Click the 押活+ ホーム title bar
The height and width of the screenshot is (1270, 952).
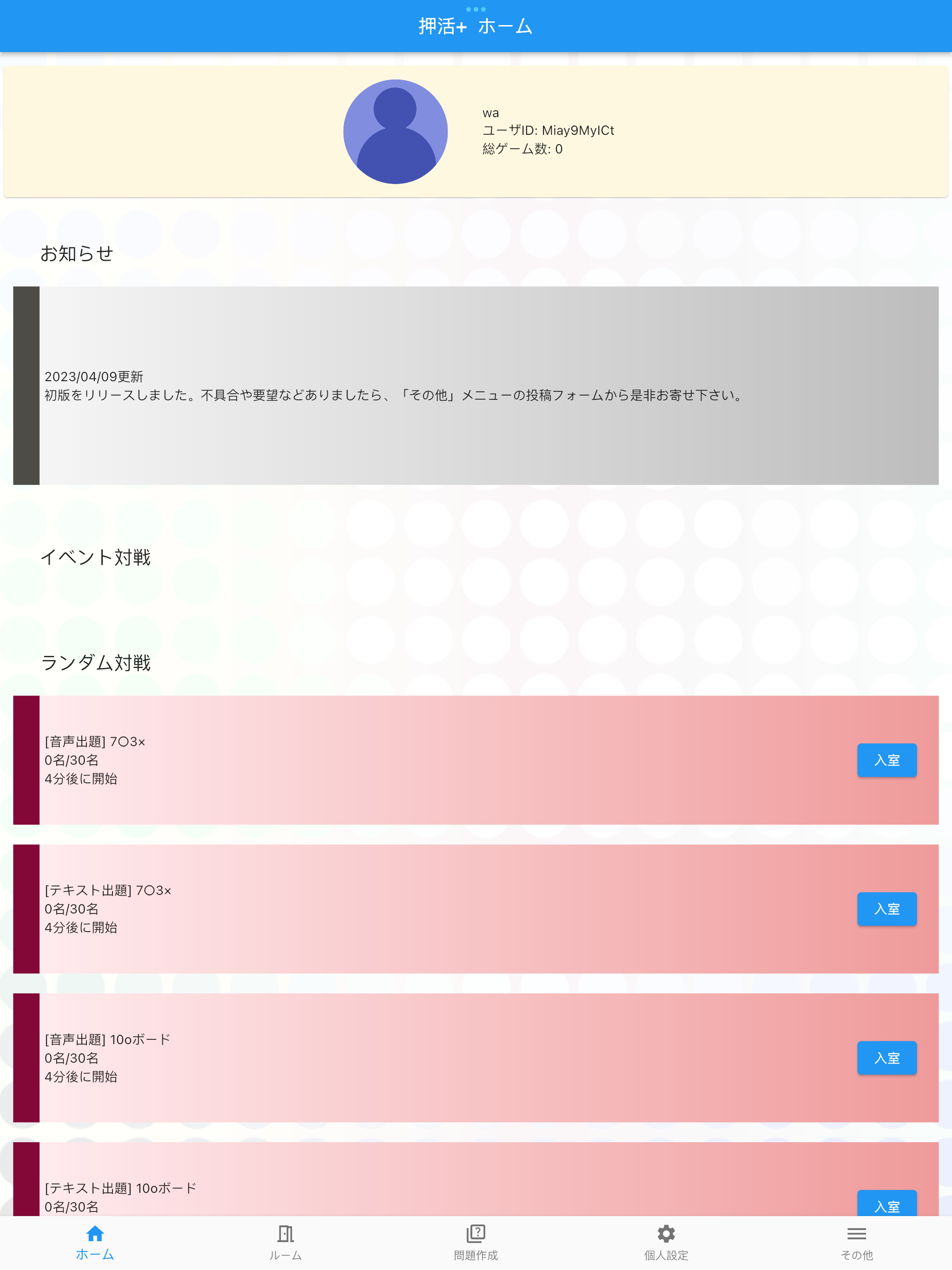pyautogui.click(x=476, y=26)
